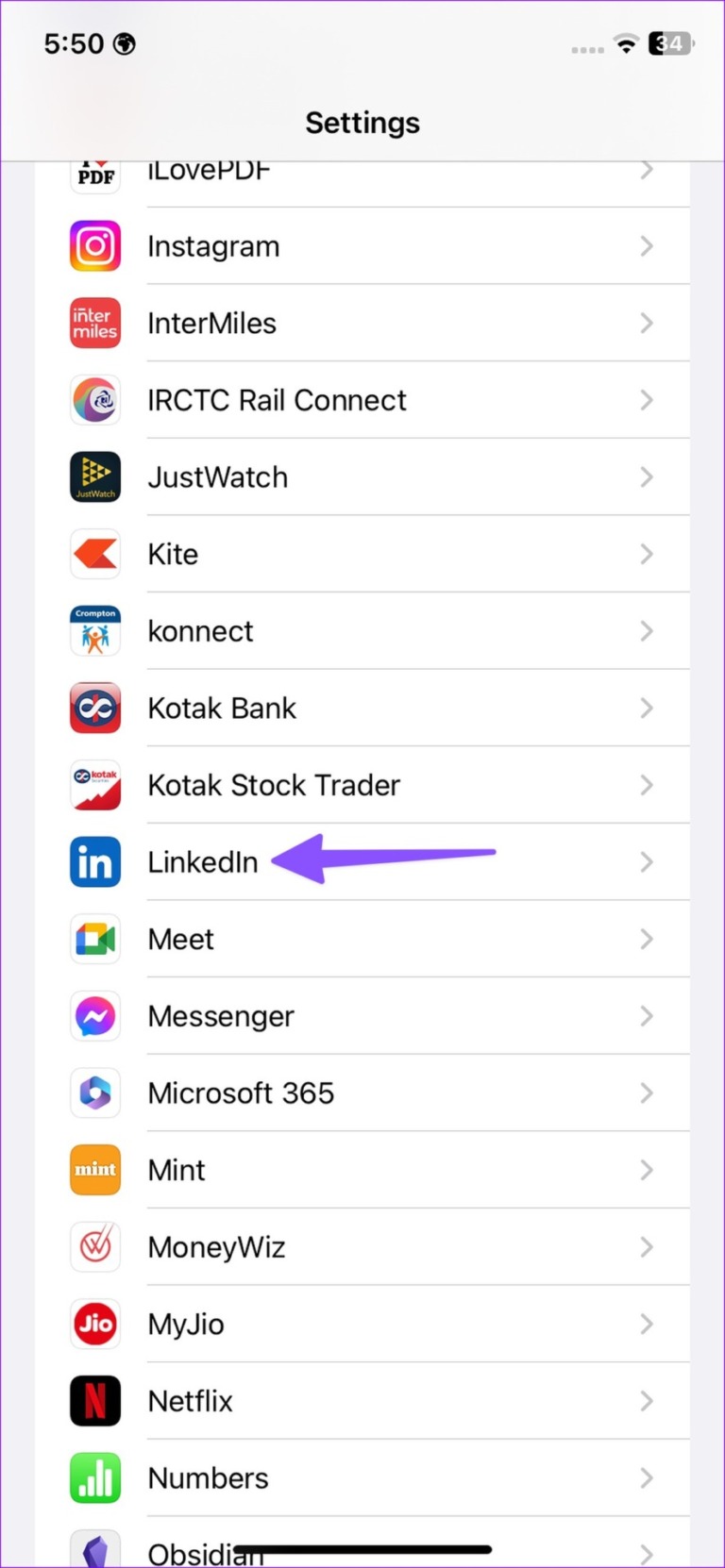Open settings via the Messenger icon

(94, 1016)
